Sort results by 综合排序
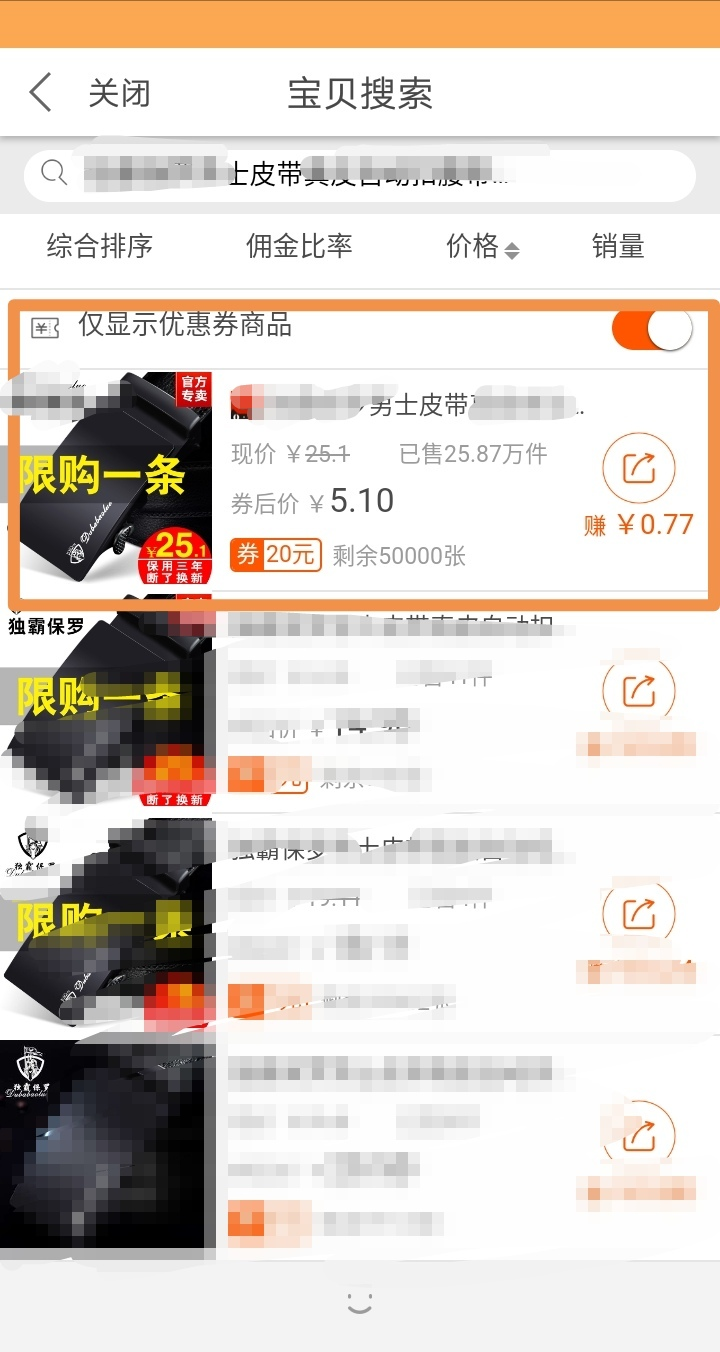The width and height of the screenshot is (720, 1352). (x=99, y=246)
